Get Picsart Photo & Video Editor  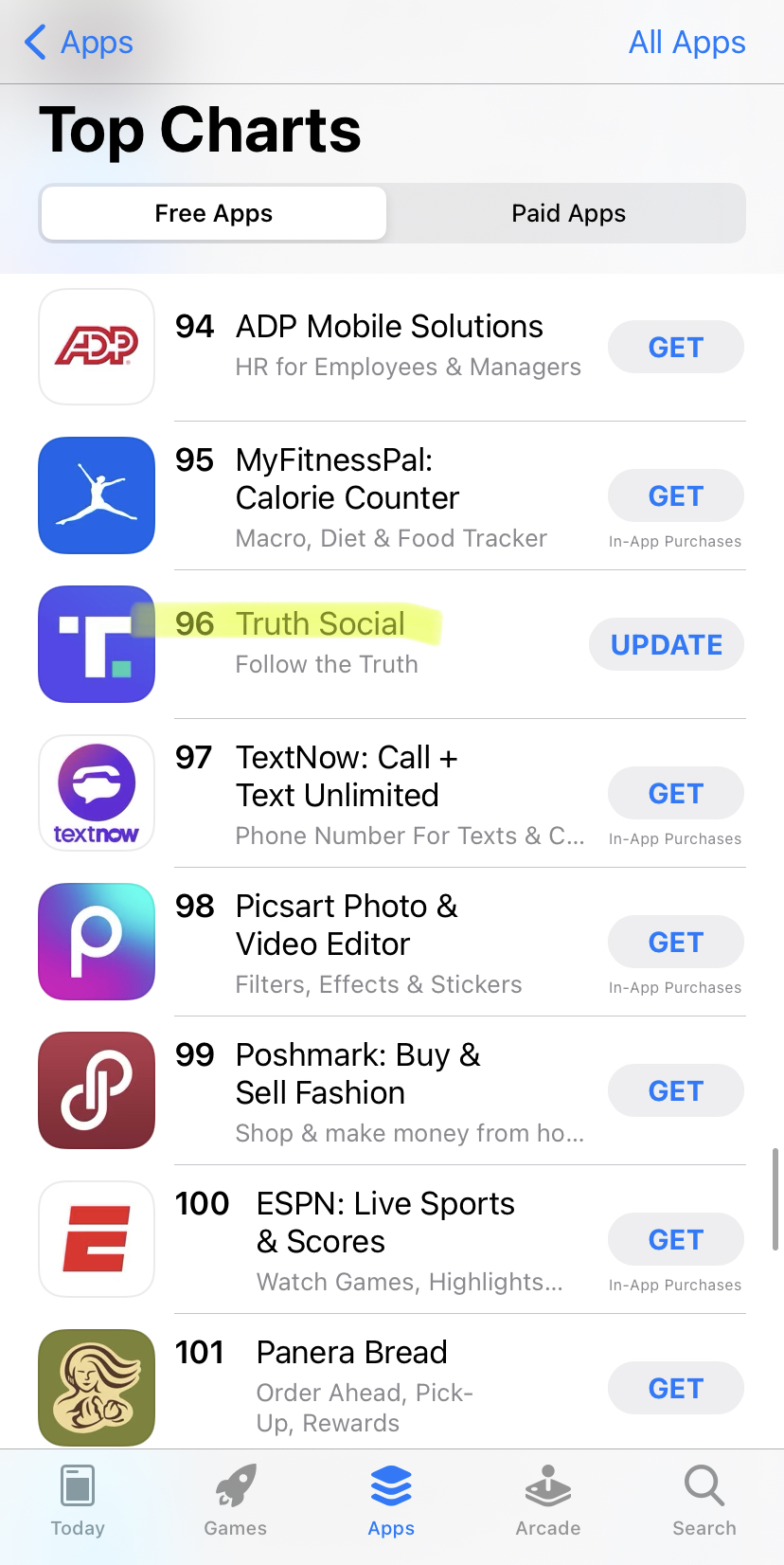pyautogui.click(x=676, y=942)
